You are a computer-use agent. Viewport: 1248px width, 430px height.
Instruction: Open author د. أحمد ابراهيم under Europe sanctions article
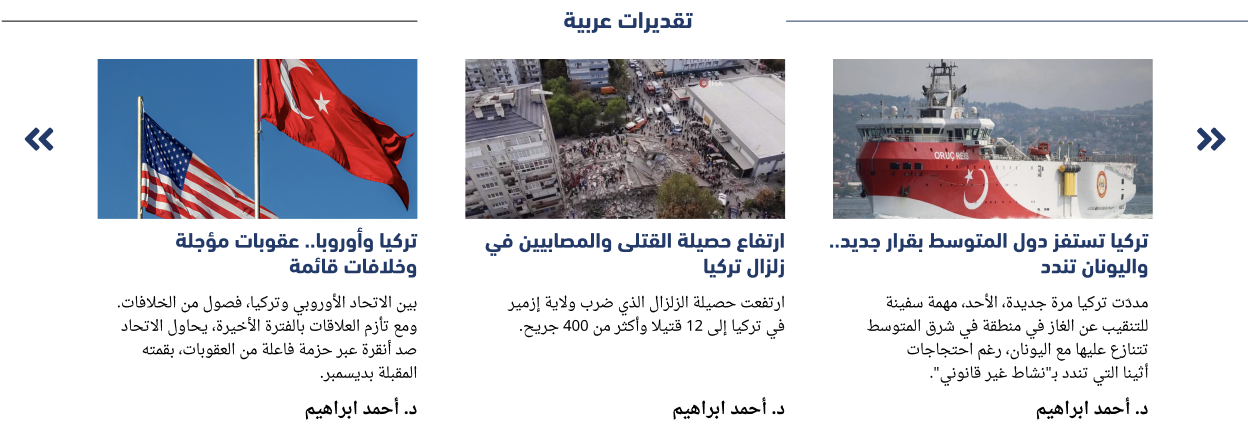click(x=361, y=409)
